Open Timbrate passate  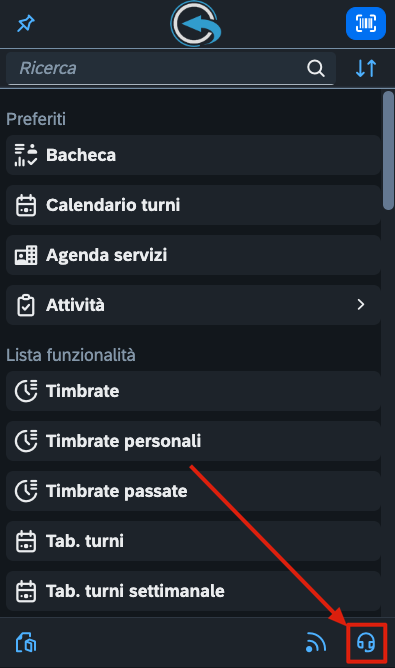[x=193, y=491]
